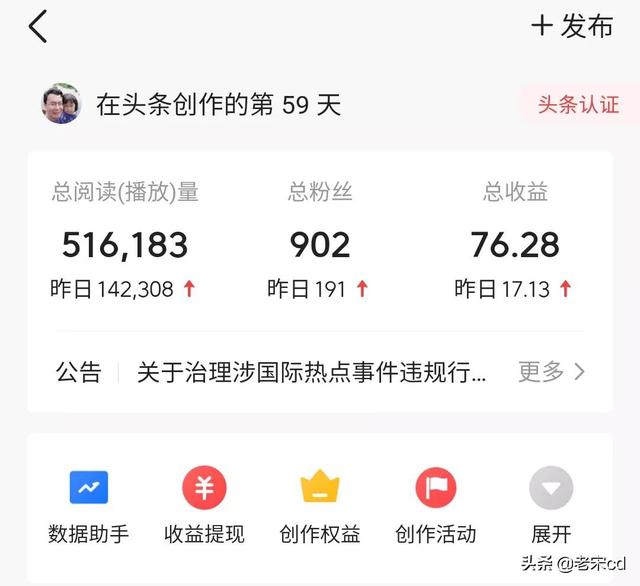Tap 发布 to publish new content
Screen dimensions: 640x586
(572, 27)
